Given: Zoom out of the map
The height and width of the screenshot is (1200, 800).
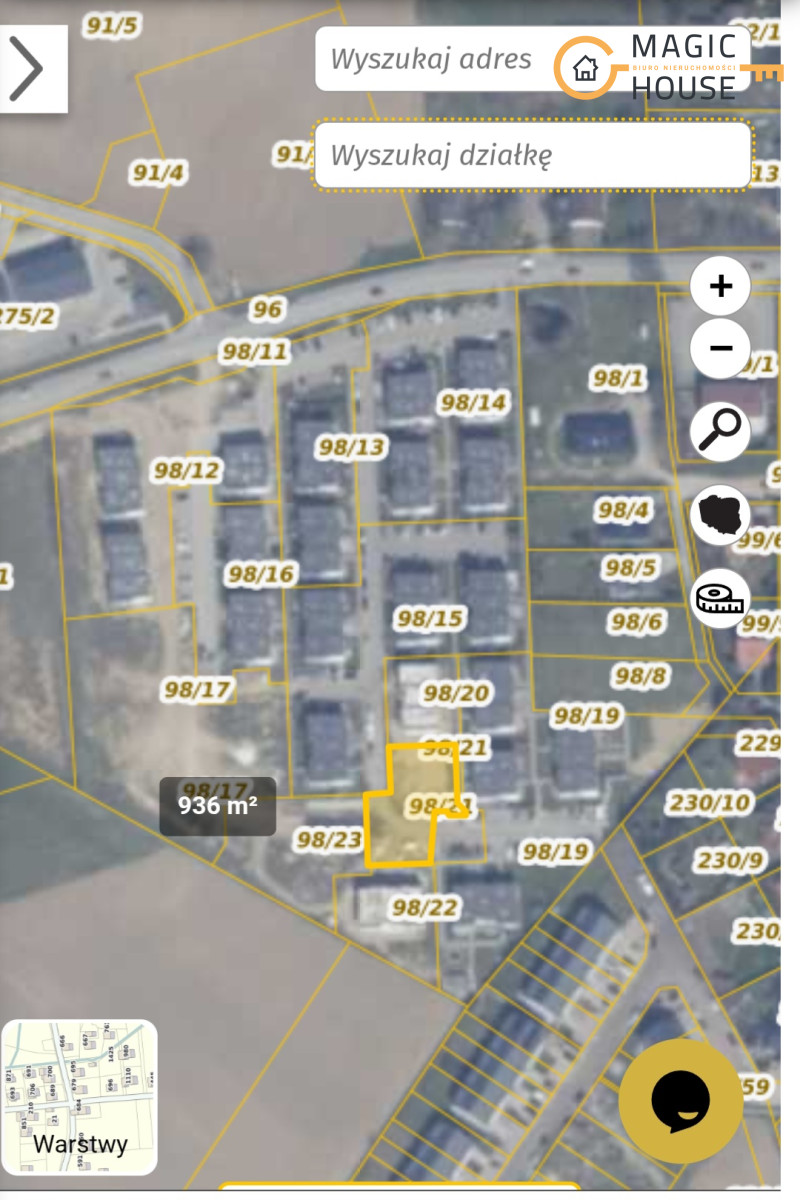Looking at the screenshot, I should (x=720, y=348).
